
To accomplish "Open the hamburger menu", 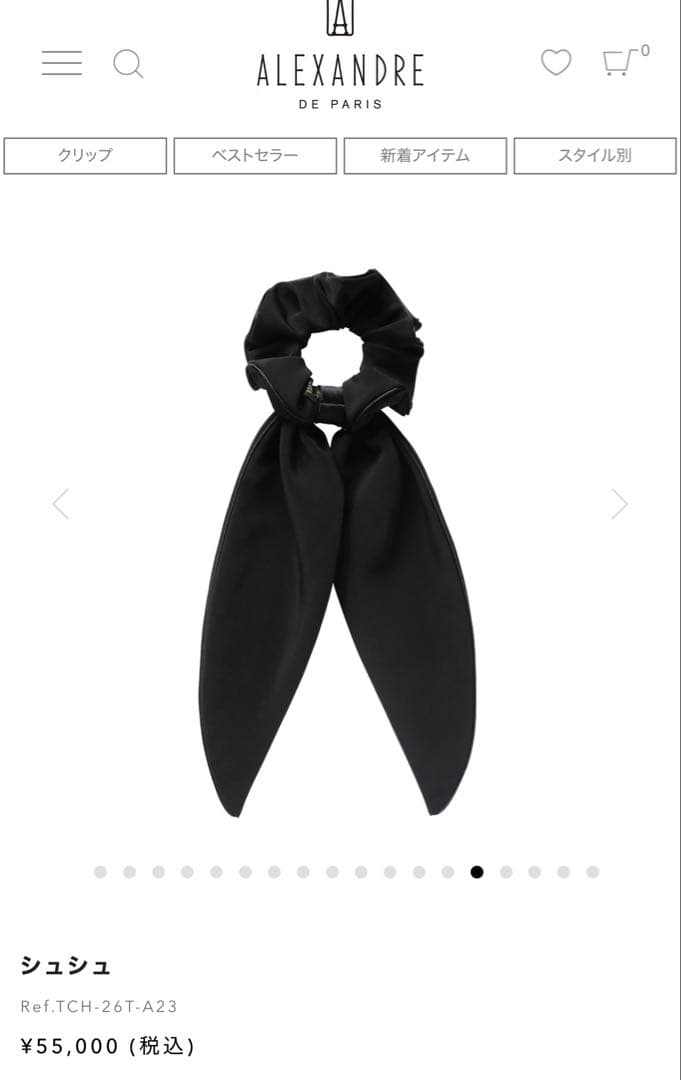I will 62,63.
